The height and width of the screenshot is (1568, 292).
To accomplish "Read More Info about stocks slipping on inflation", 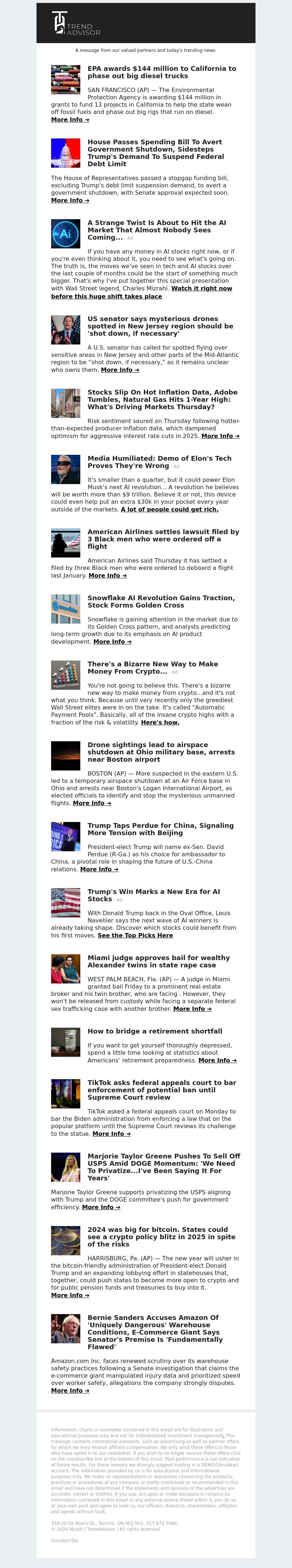I will coord(220,436).
